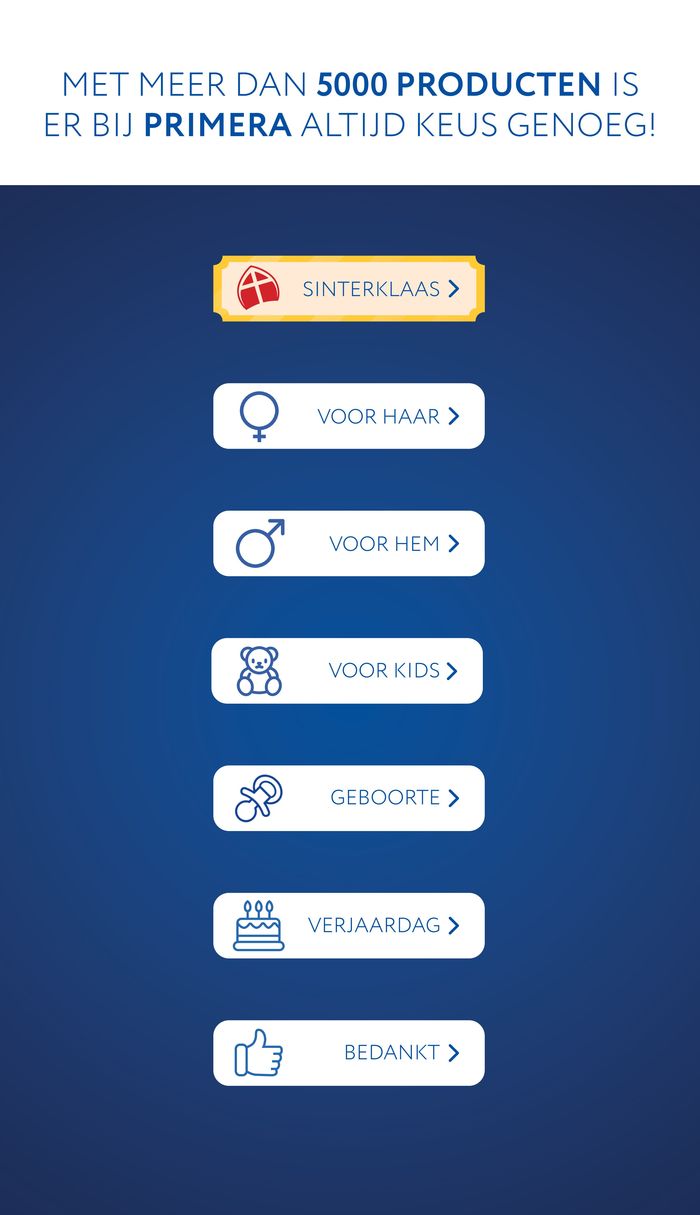Viewport: 700px width, 1215px height.
Task: Select the Voor Haar button
Action: pos(348,416)
